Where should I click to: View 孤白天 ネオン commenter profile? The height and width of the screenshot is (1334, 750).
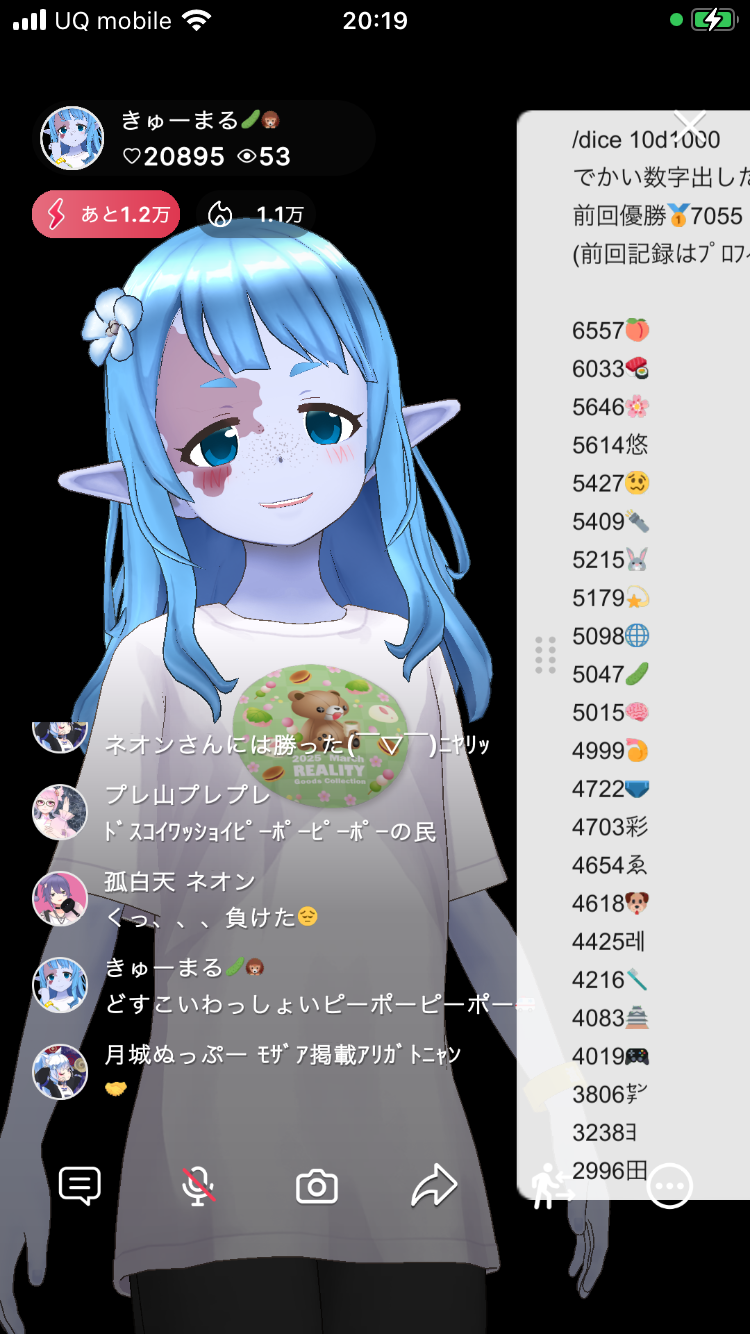tap(60, 898)
